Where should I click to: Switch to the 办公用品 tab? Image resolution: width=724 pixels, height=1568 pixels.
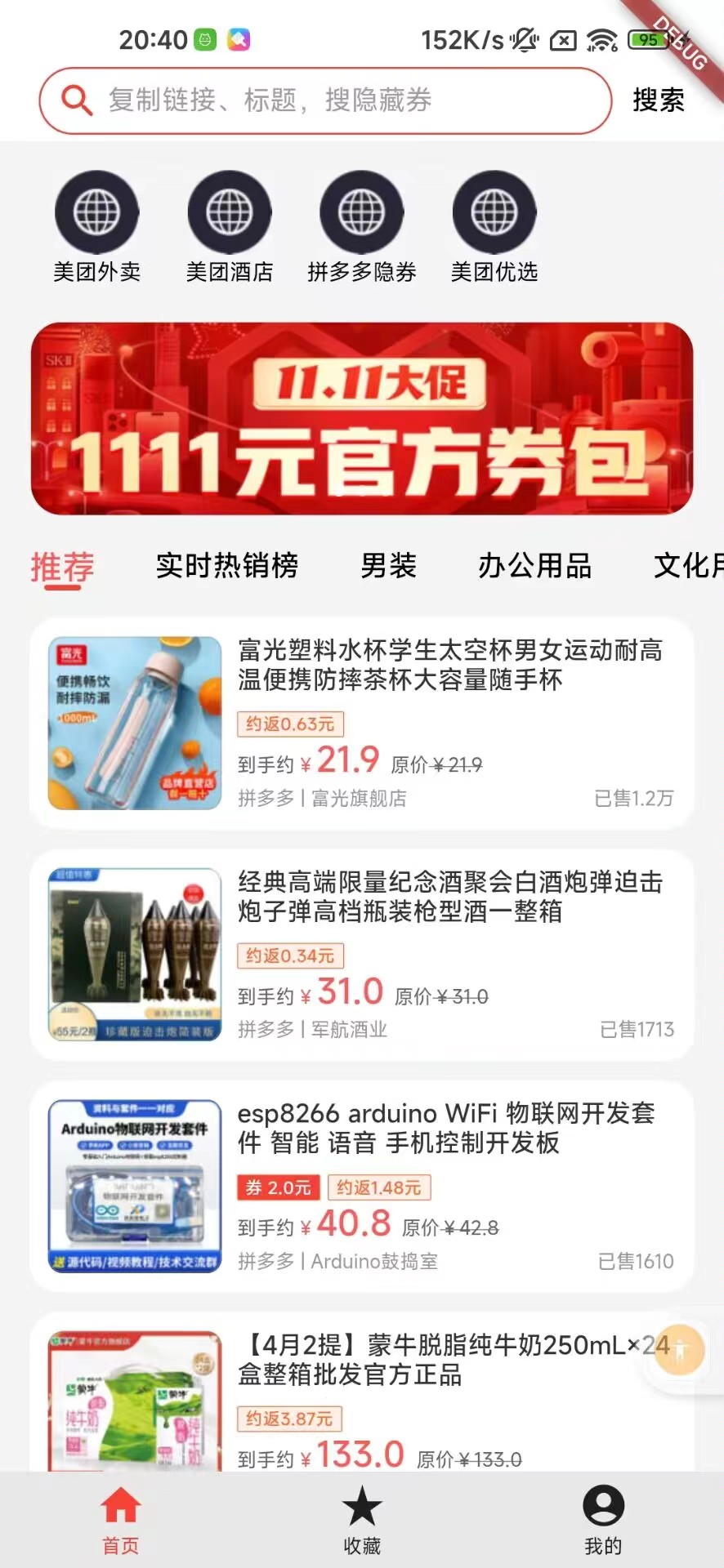click(535, 566)
